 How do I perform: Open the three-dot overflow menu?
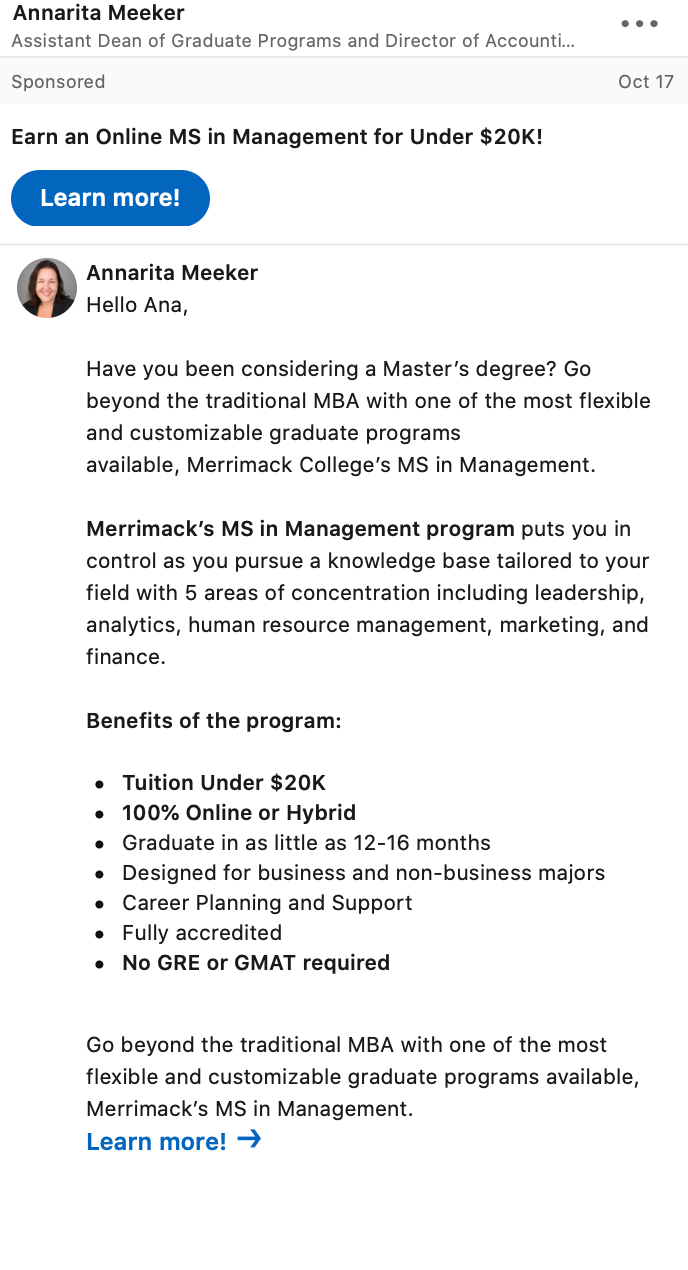click(639, 24)
